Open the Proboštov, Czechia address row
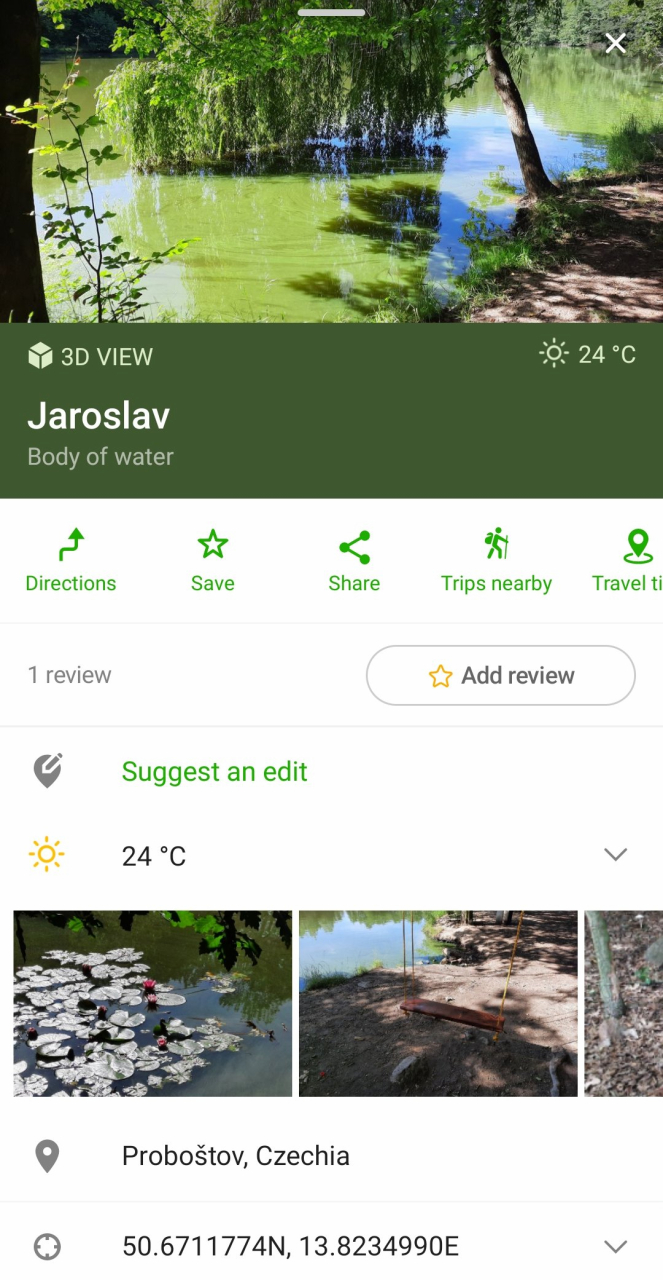Screen dimensions: 663x1280 (x=235, y=1156)
